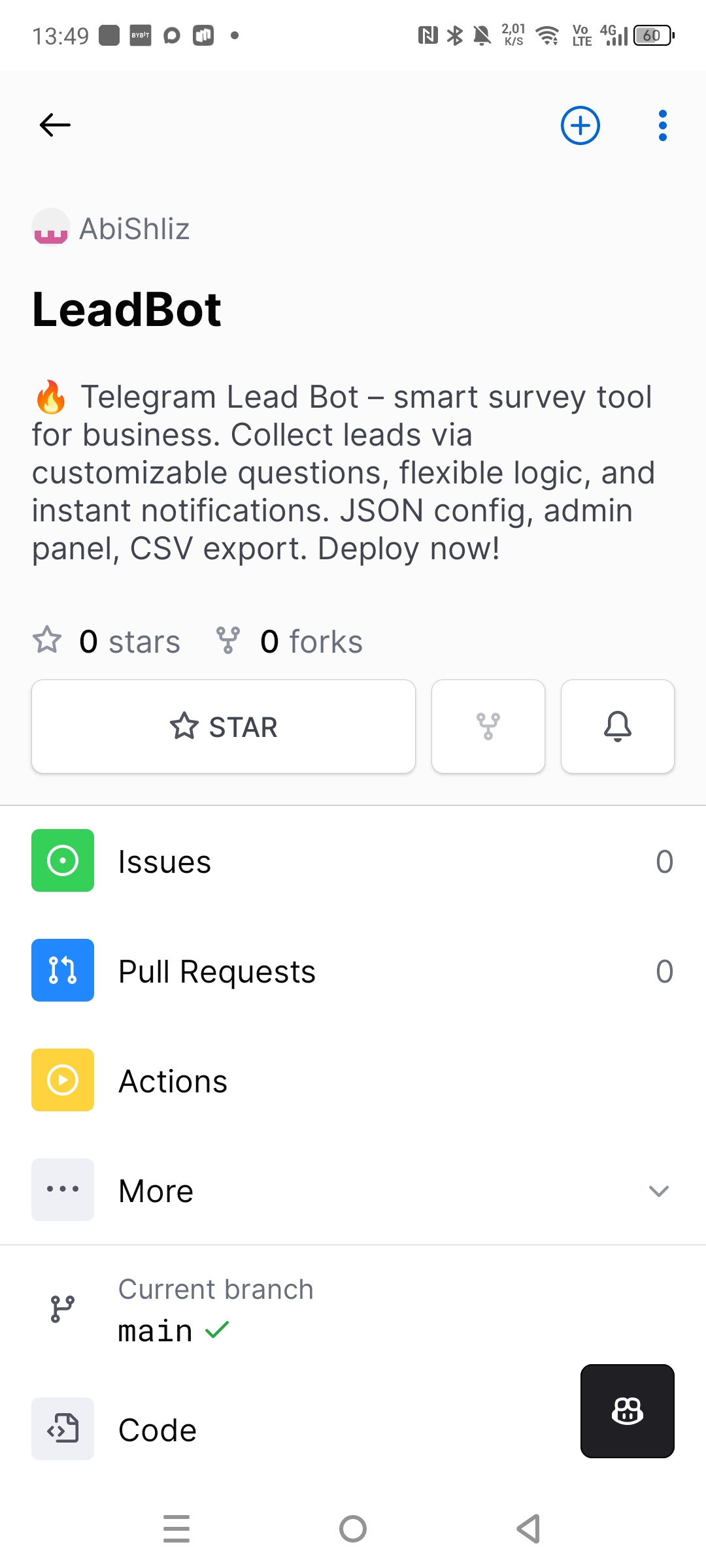View the 0 forks list
Image resolution: width=706 pixels, height=1568 pixels.
tap(289, 641)
